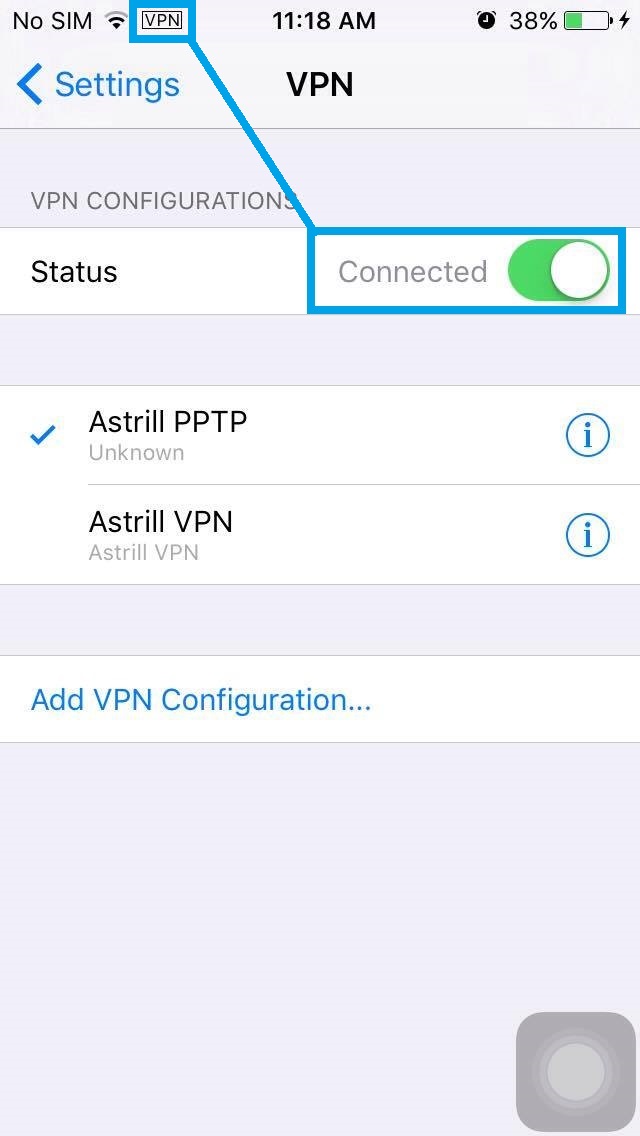Turn off the VPN Status switch

coord(558,271)
